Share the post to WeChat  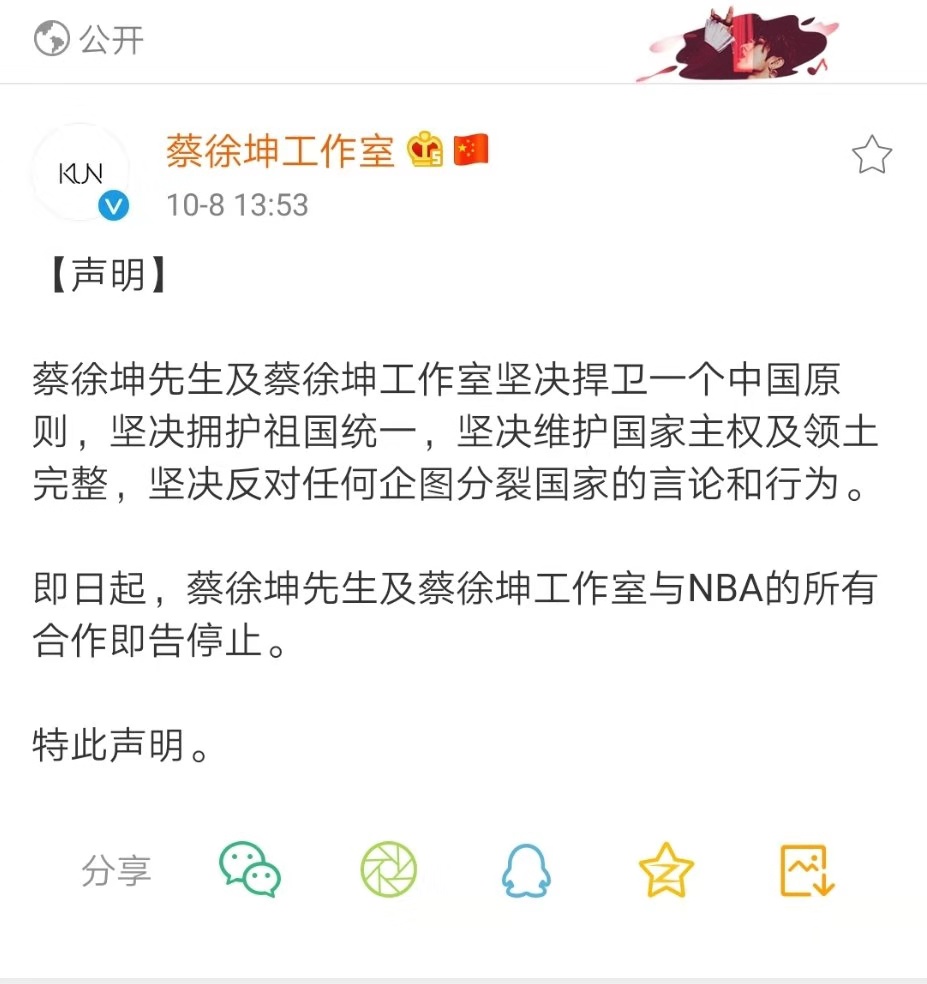click(250, 870)
